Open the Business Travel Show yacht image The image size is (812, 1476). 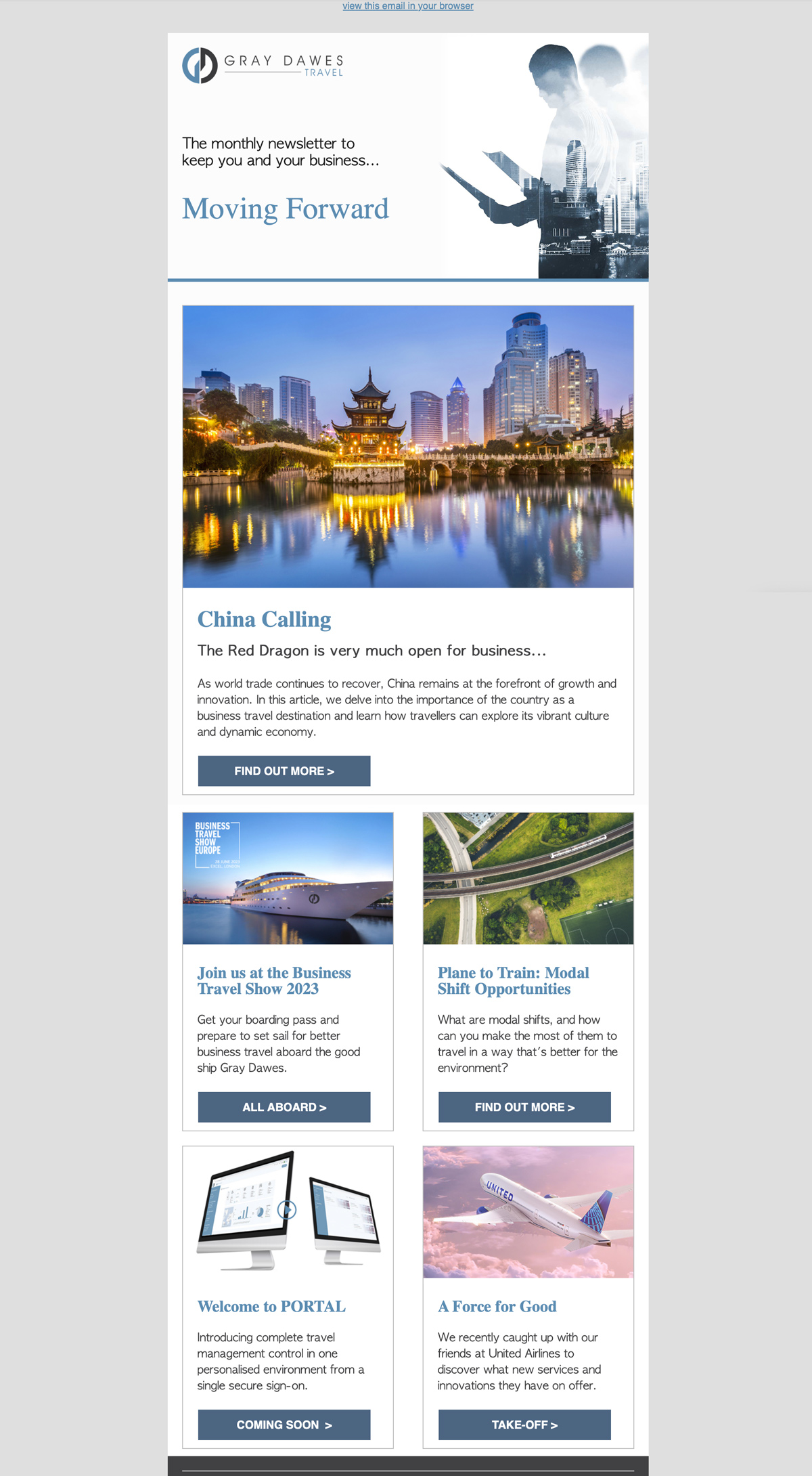(x=288, y=878)
